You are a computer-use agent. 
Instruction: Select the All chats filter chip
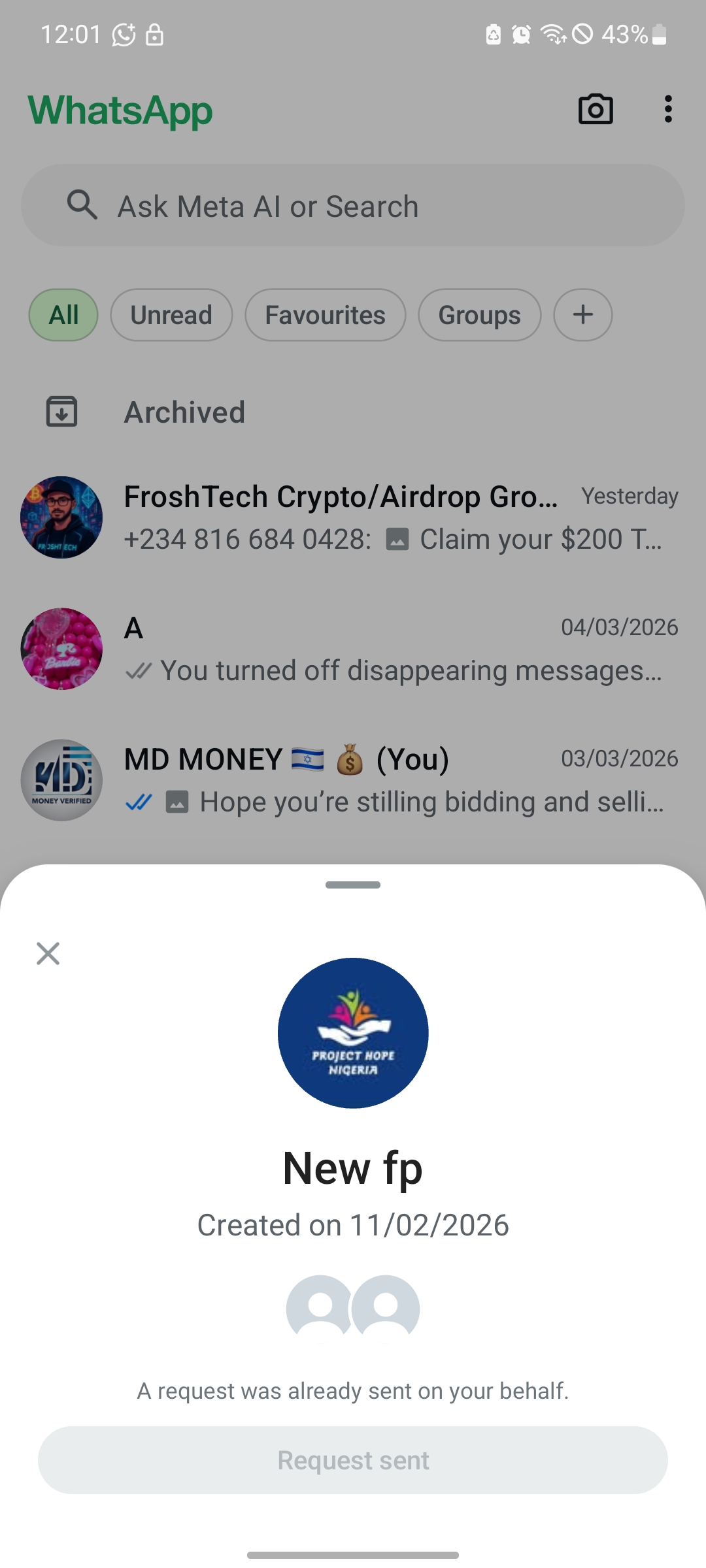coord(63,315)
